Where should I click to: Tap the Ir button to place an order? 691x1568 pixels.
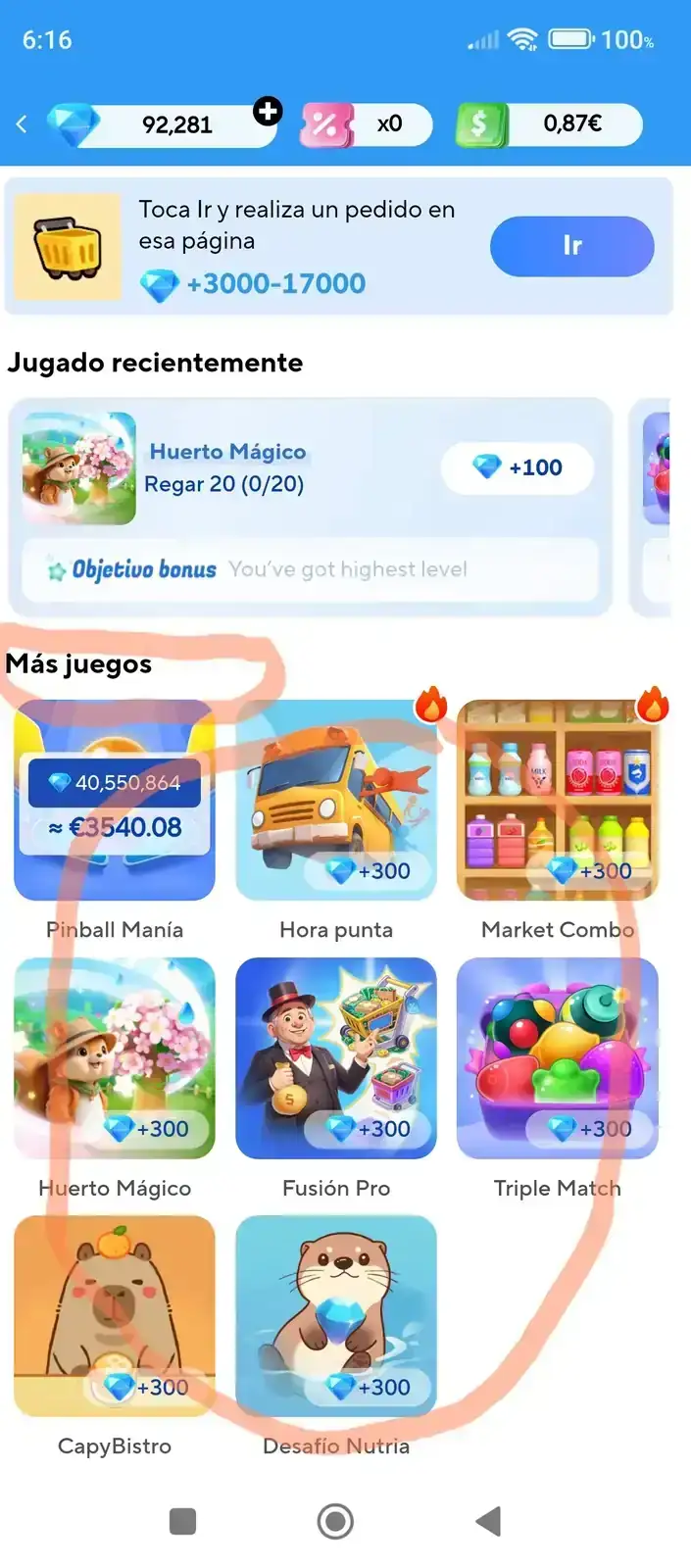(x=571, y=246)
